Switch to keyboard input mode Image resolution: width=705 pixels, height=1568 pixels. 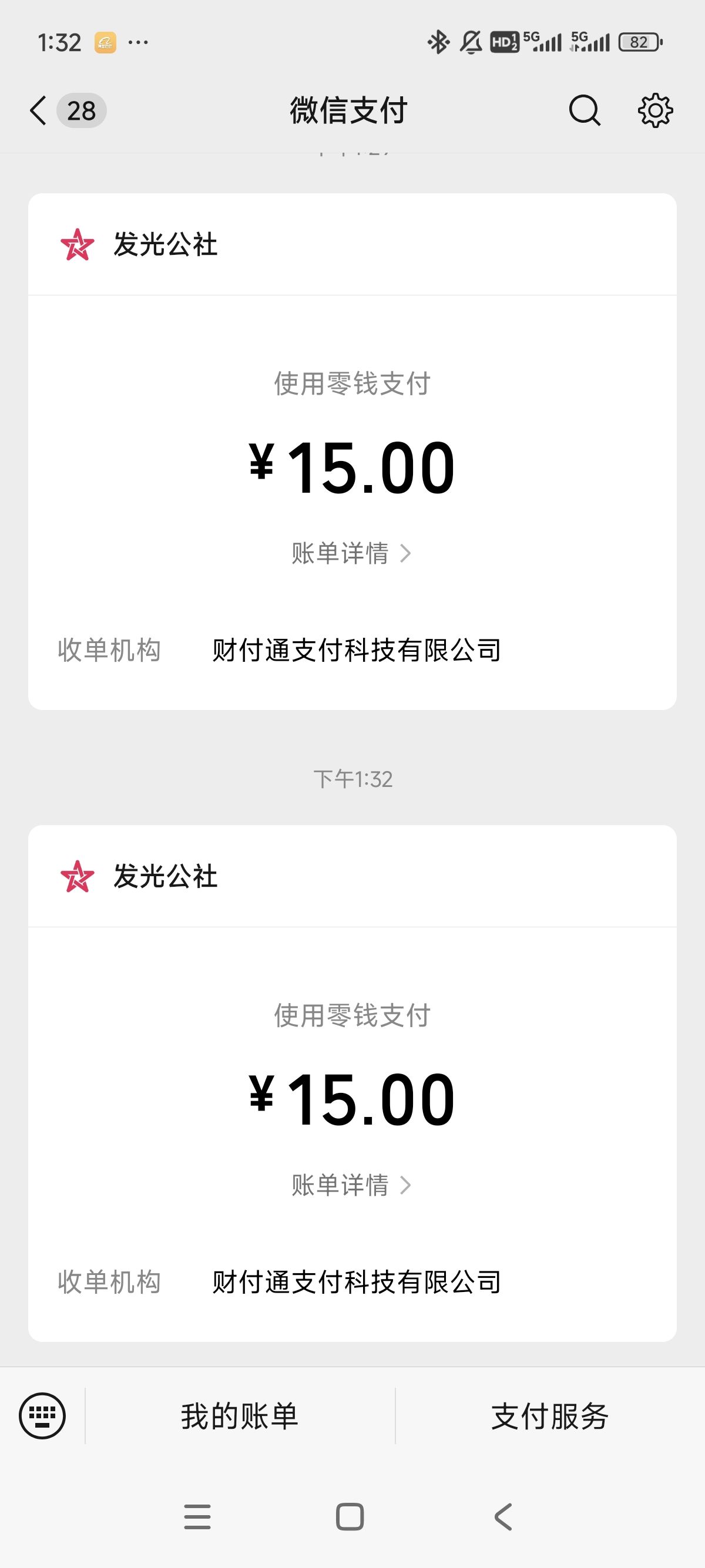42,1416
